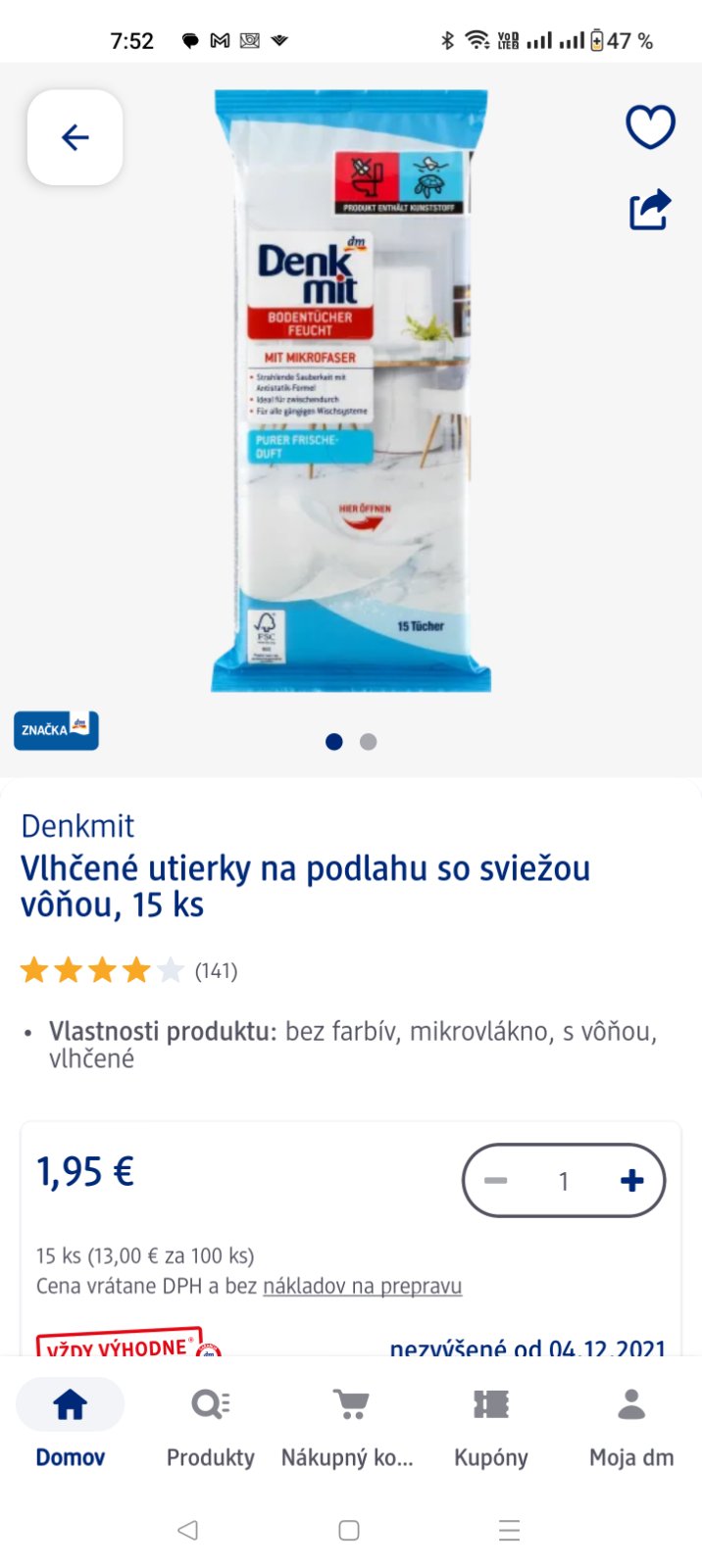Increase quantity with the plus button
The image size is (702, 1568).
[x=631, y=1181]
